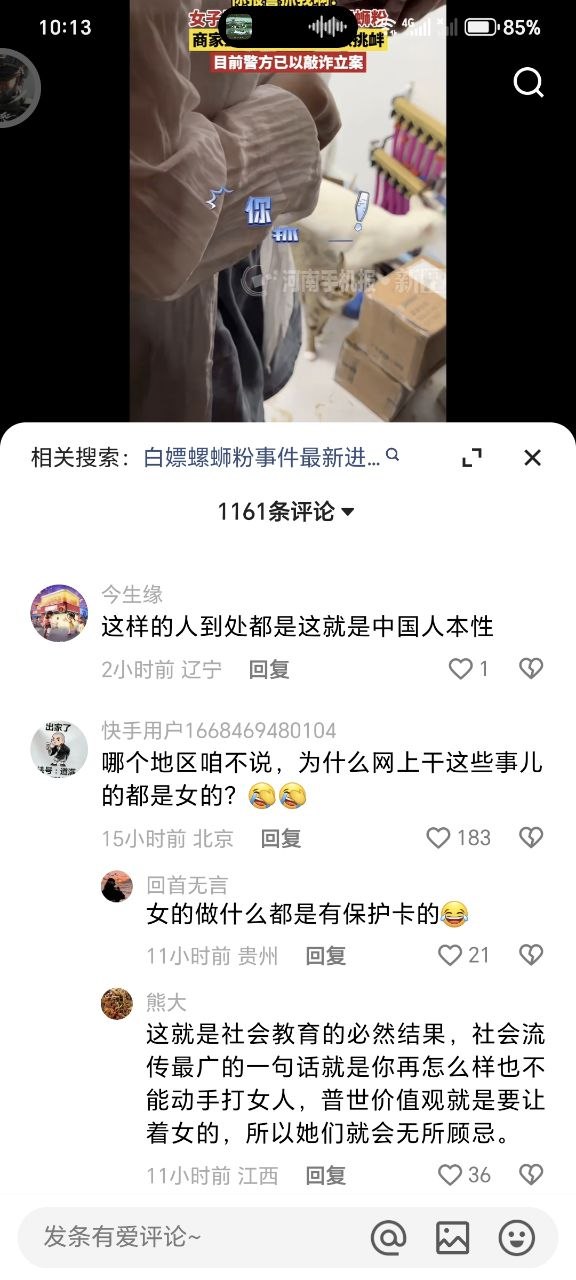Open the emoji picker
This screenshot has height=1280, width=576.
[517, 1238]
